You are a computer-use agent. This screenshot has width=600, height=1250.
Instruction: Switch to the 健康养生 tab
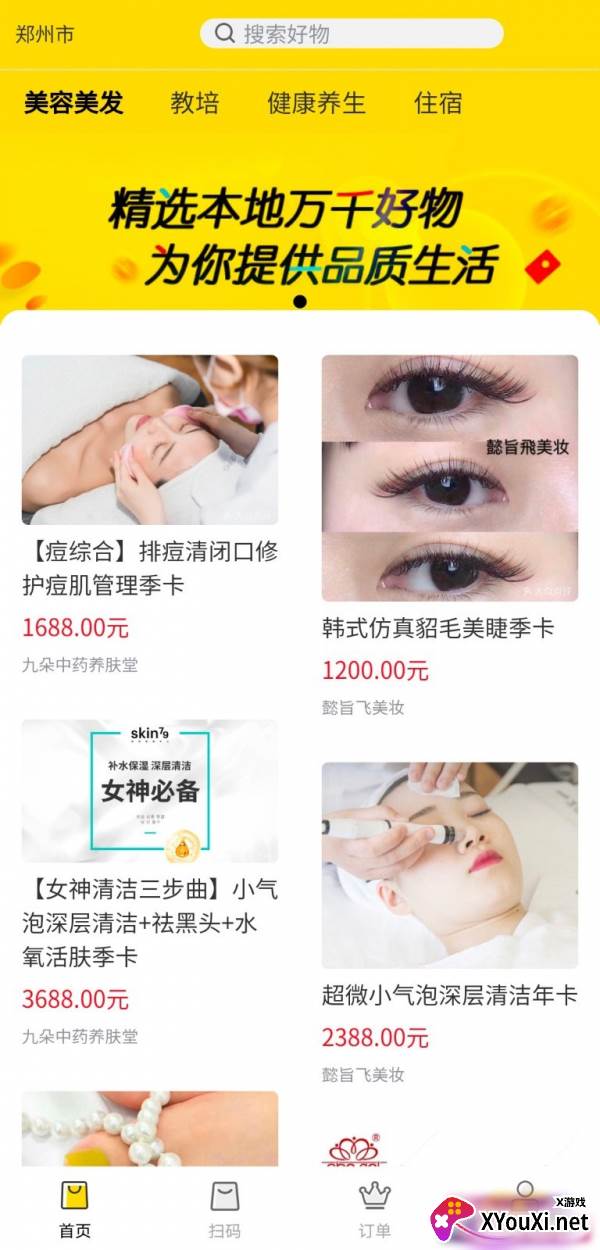(x=316, y=103)
